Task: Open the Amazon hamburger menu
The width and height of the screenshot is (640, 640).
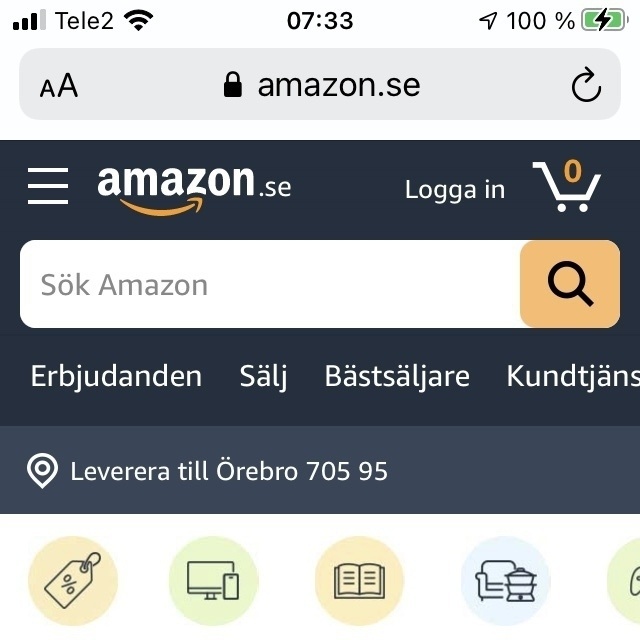Action: (48, 187)
